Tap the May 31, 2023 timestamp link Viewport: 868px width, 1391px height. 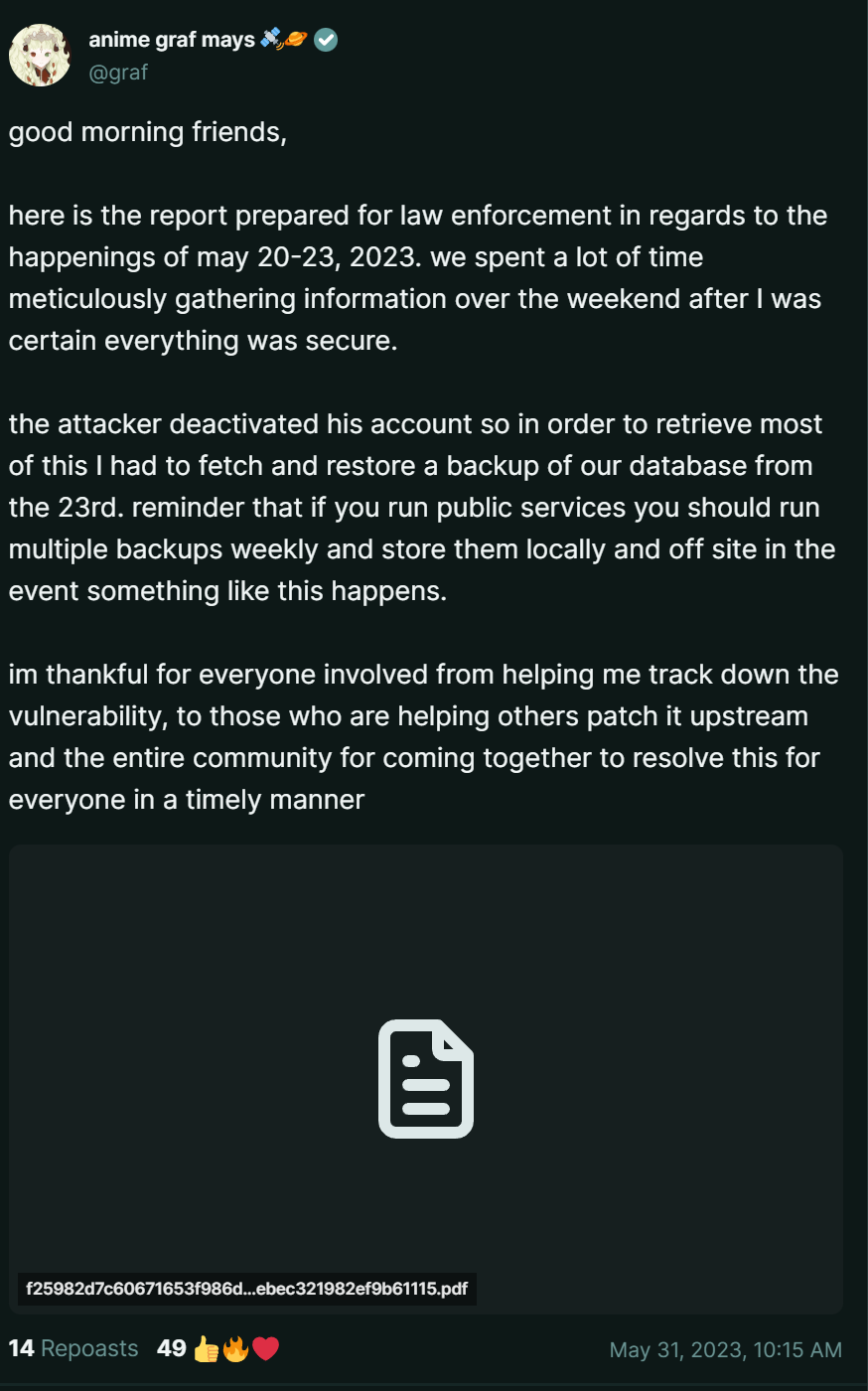pyautogui.click(x=725, y=1349)
